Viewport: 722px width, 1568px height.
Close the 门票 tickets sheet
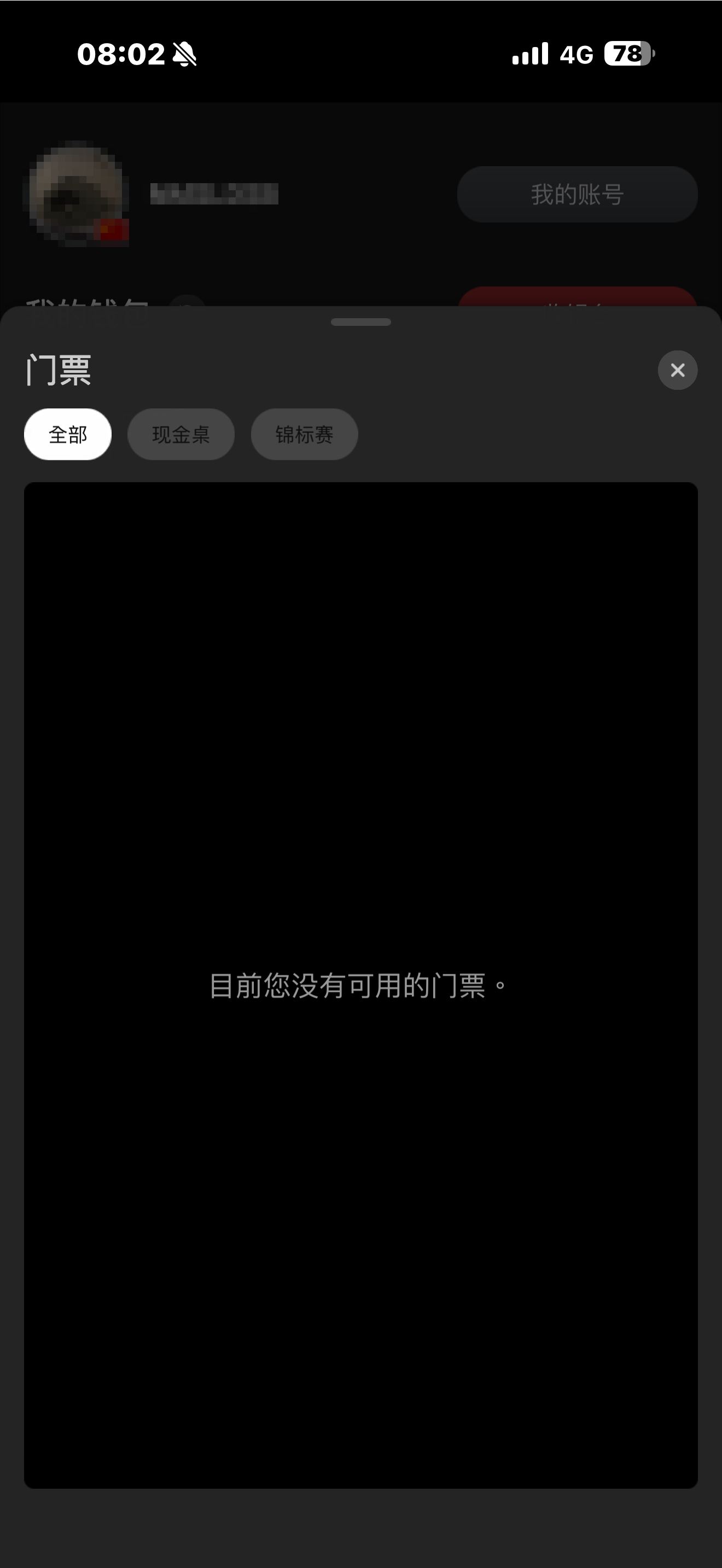(x=677, y=370)
